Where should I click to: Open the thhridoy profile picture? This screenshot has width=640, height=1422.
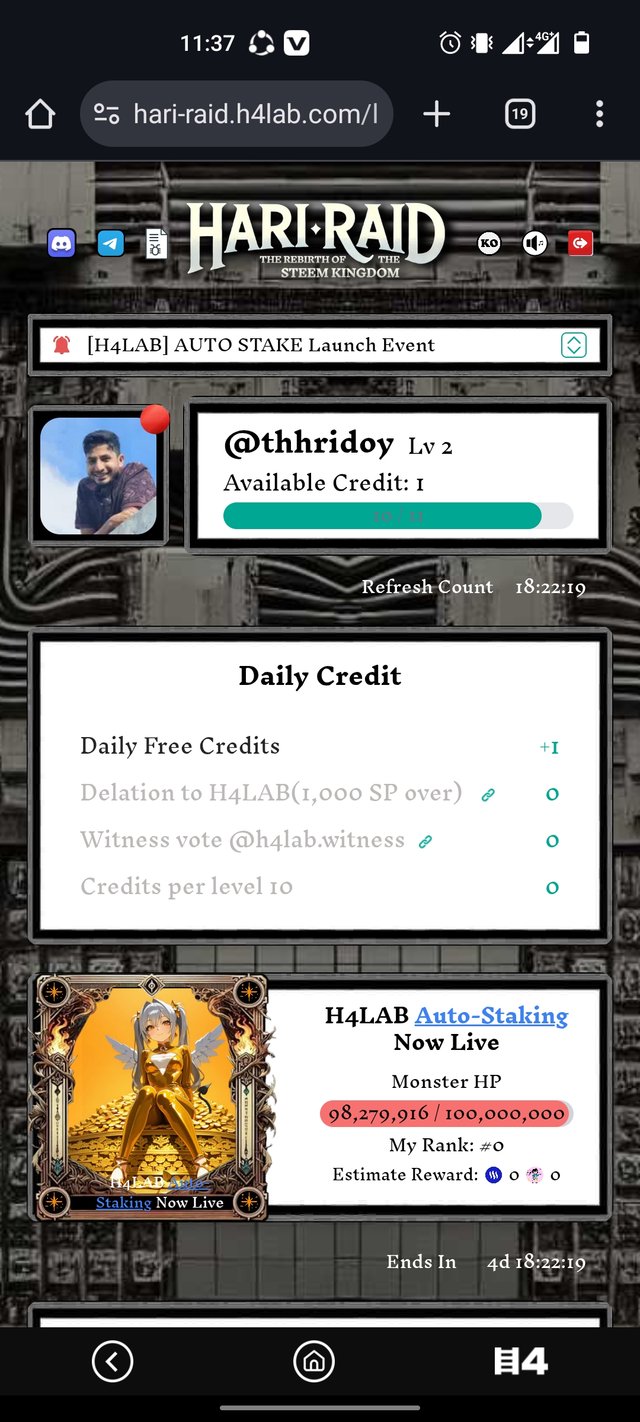tap(99, 476)
